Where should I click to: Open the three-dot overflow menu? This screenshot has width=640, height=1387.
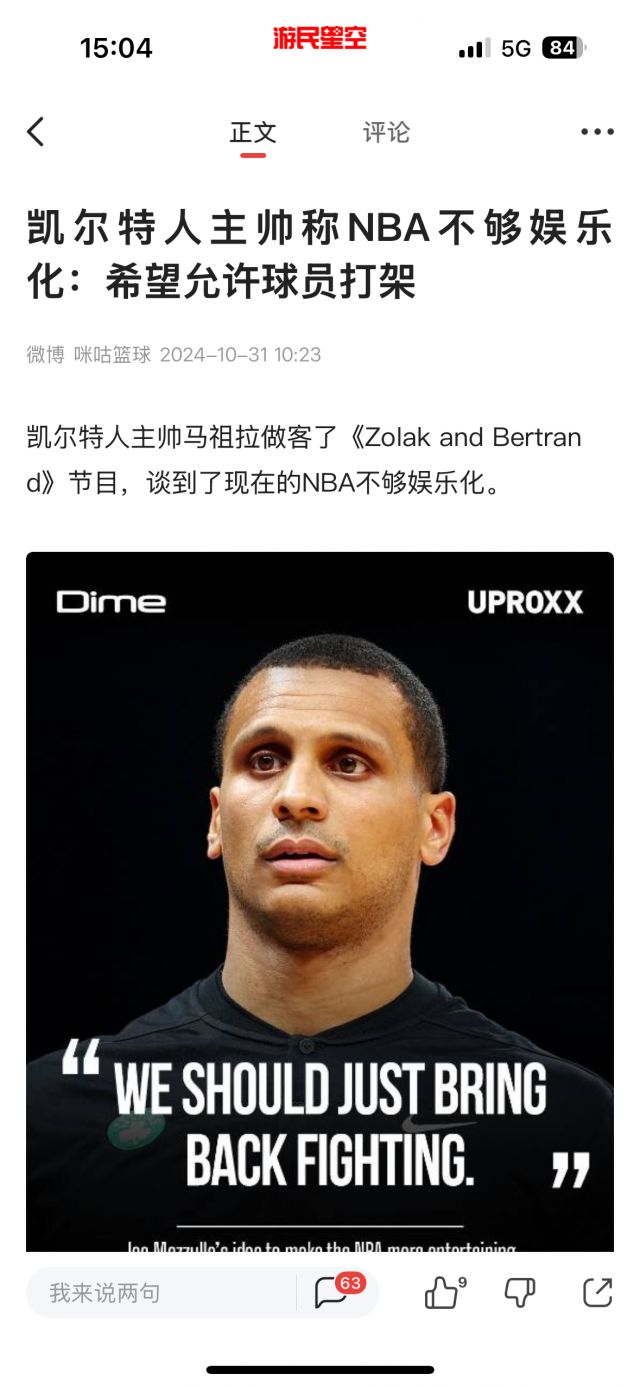pyautogui.click(x=597, y=132)
